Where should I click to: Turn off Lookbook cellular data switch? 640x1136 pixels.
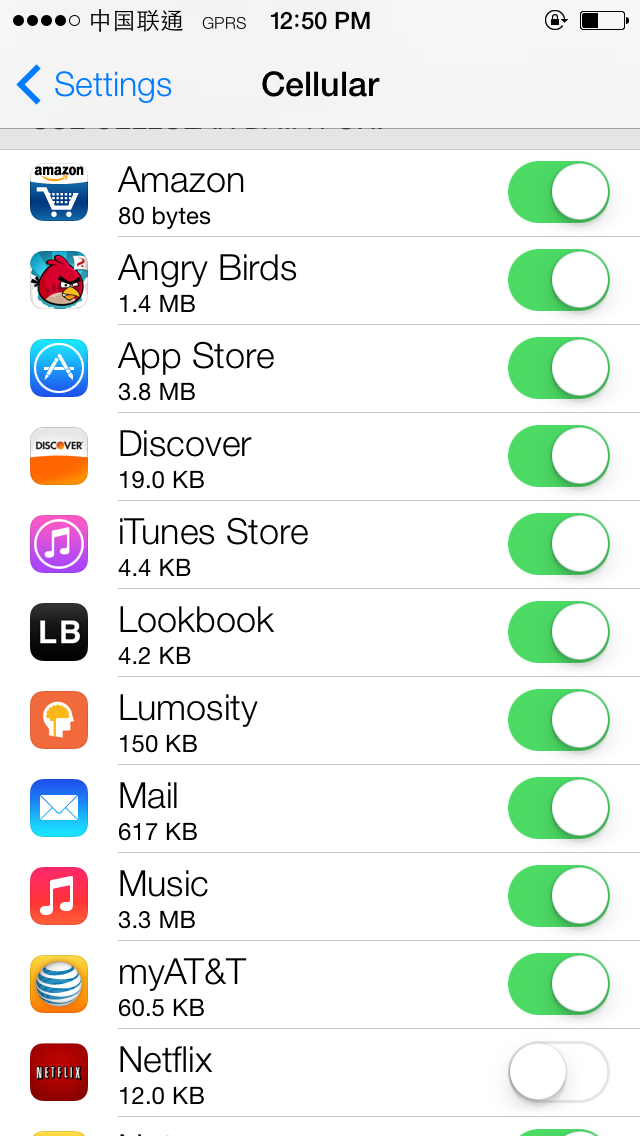pos(558,632)
